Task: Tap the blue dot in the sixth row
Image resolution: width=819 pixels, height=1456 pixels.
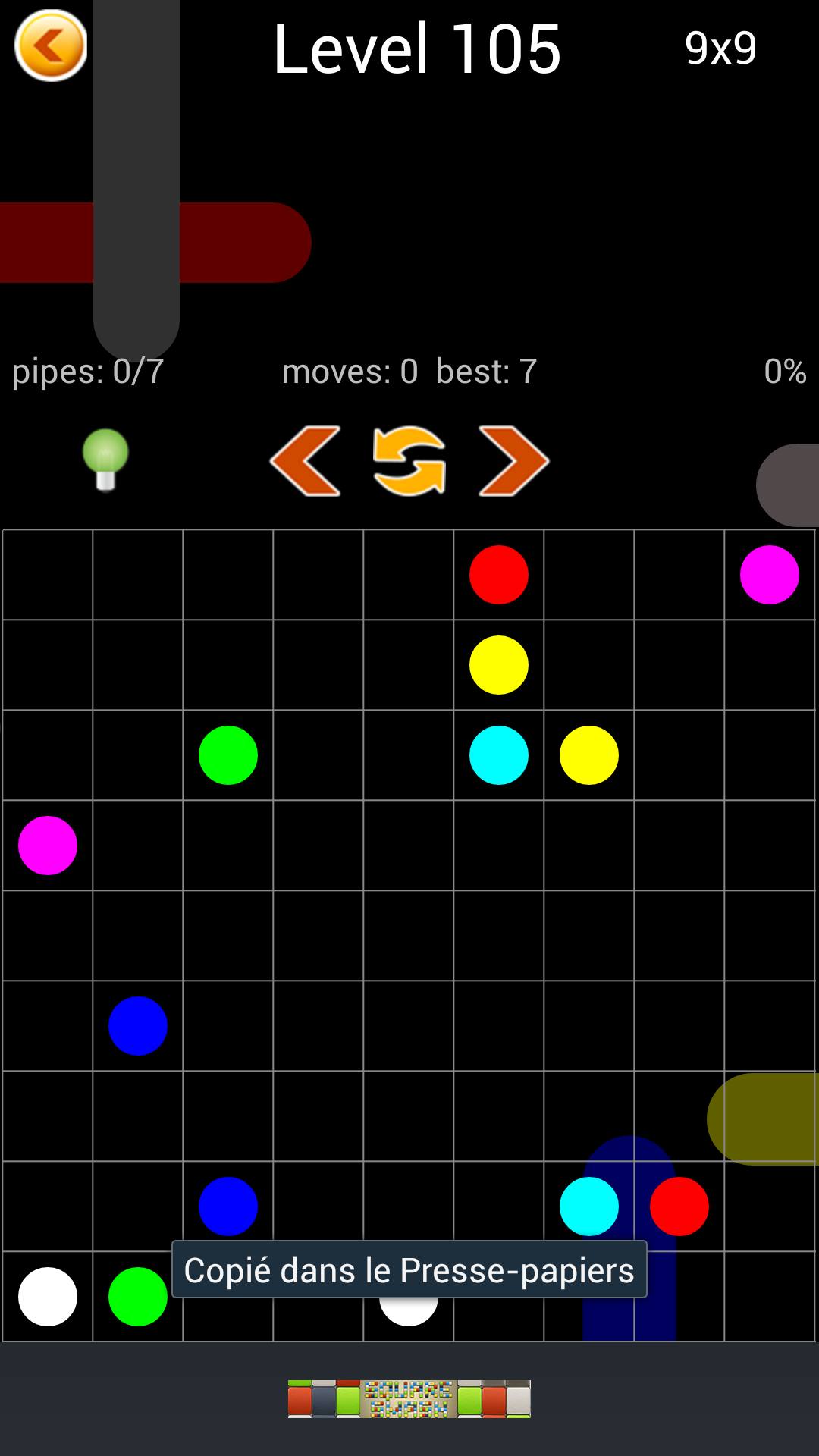Action: 137,1026
